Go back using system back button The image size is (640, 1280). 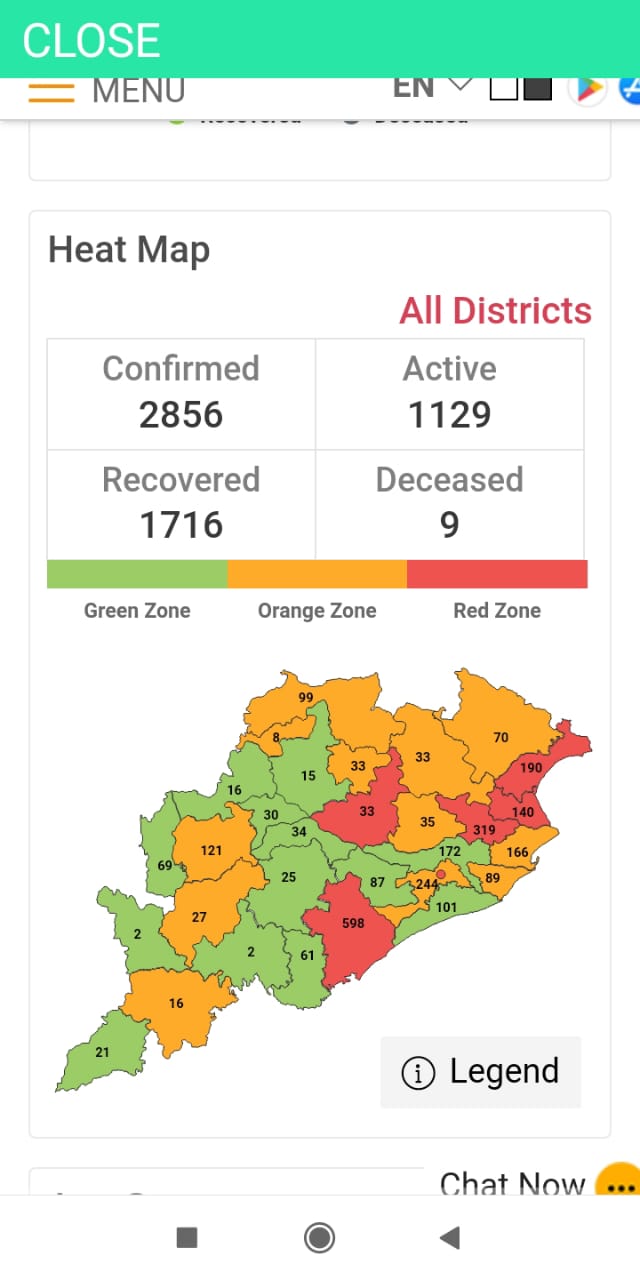450,1238
